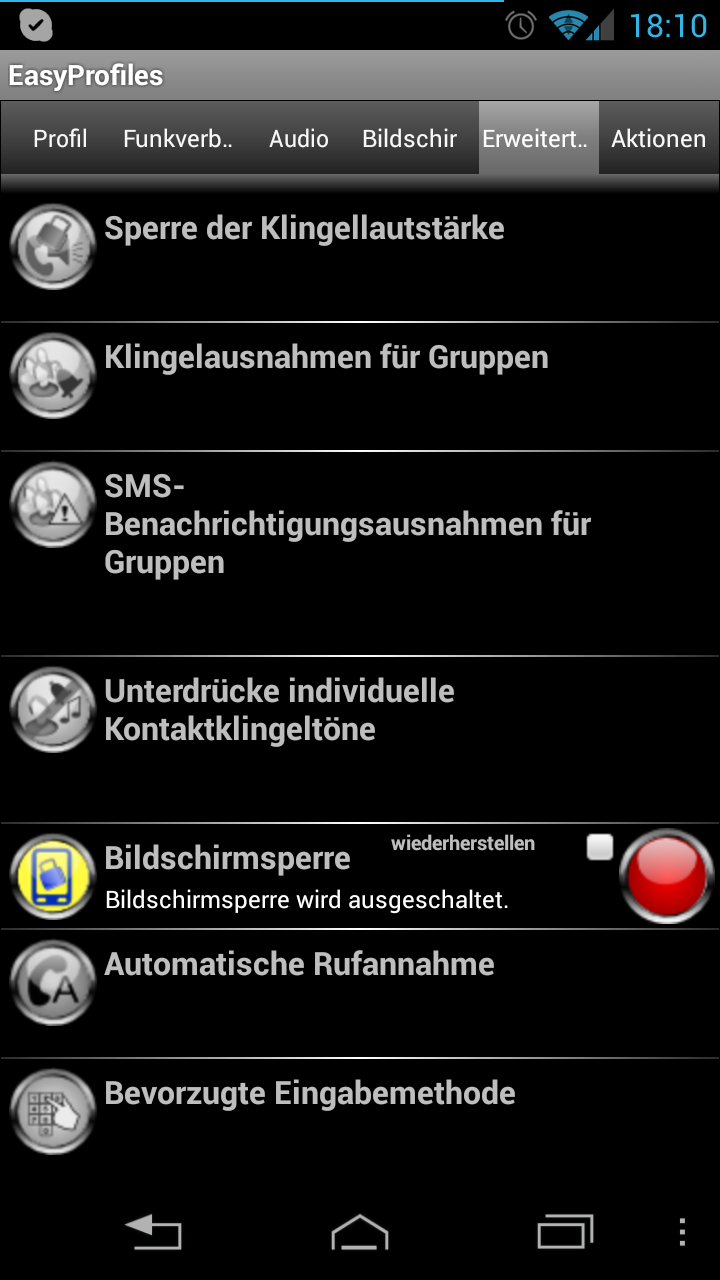
Task: Select the Bildschir tab
Action: [x=409, y=138]
